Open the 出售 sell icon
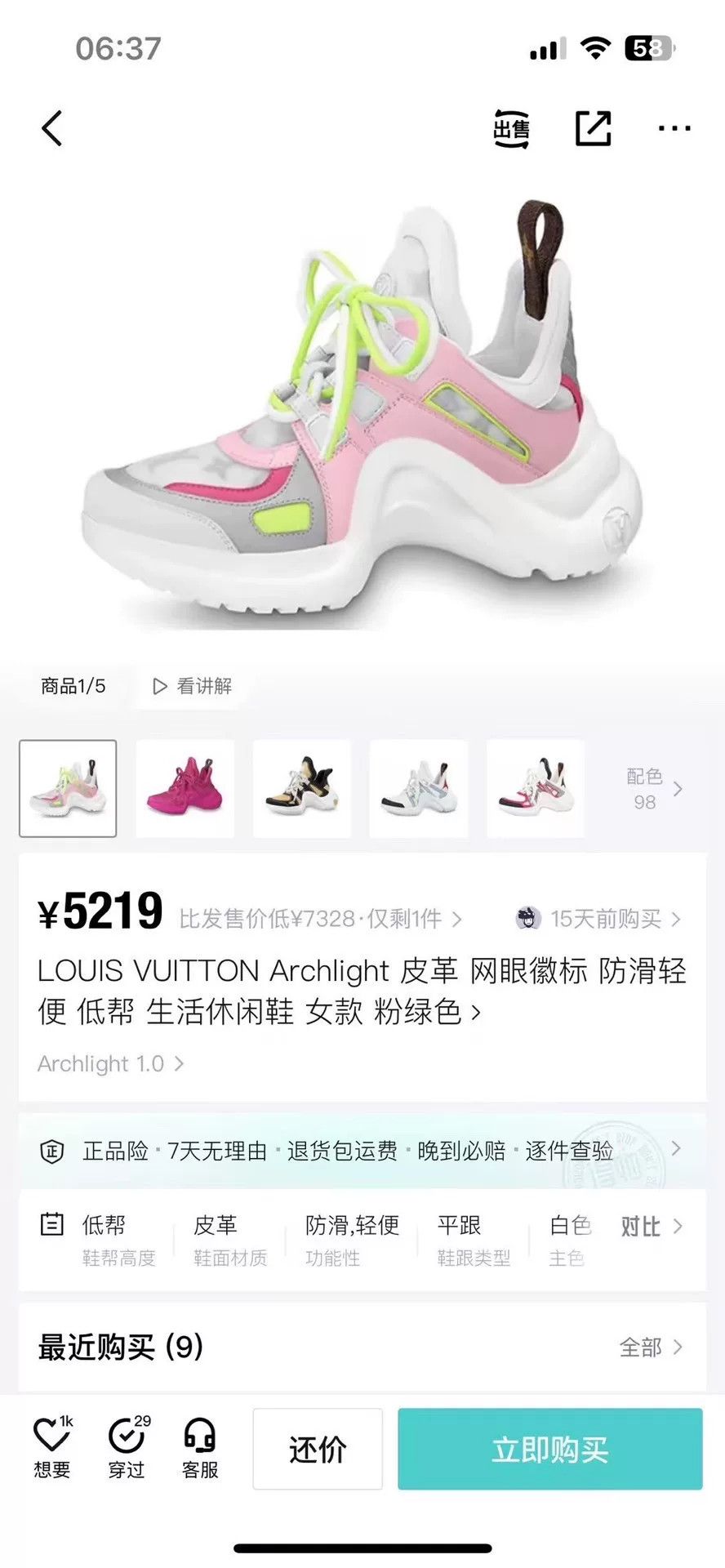The width and height of the screenshot is (725, 1568). click(512, 129)
